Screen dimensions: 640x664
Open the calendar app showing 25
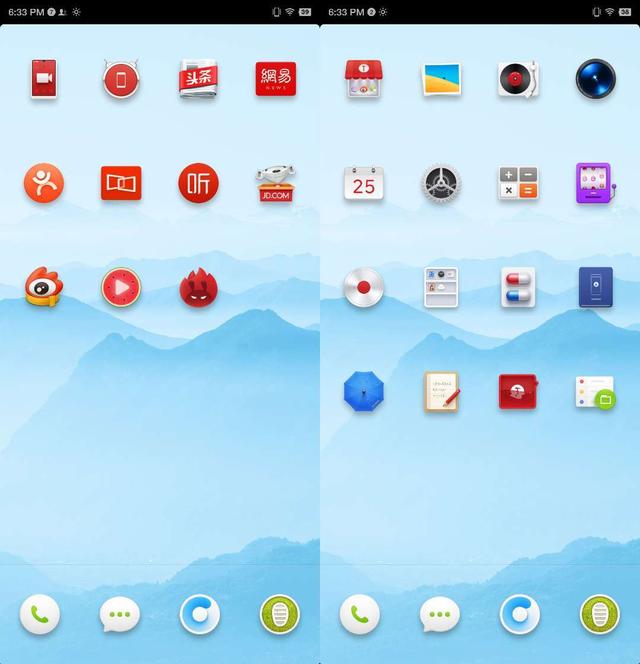click(364, 183)
